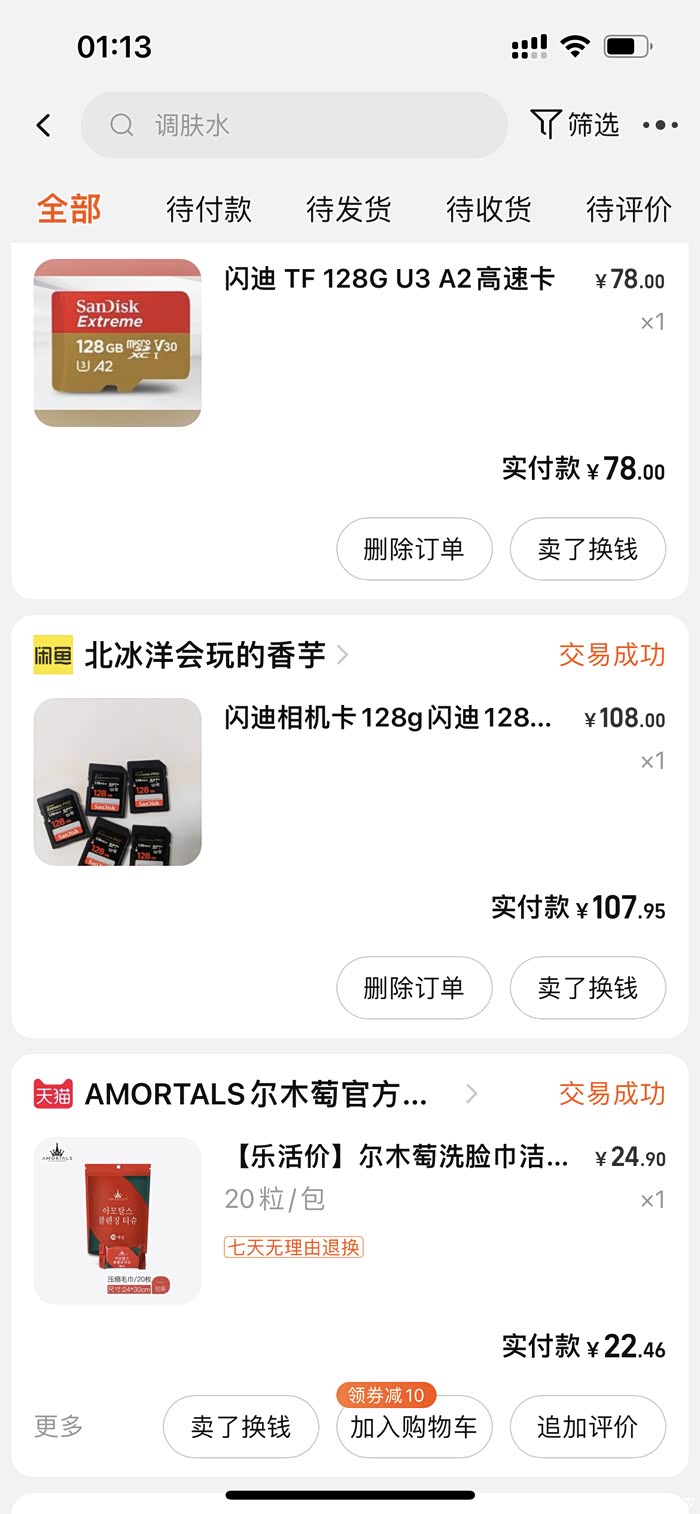Switch to the 待付款 tab
700x1514 pixels.
click(x=209, y=209)
